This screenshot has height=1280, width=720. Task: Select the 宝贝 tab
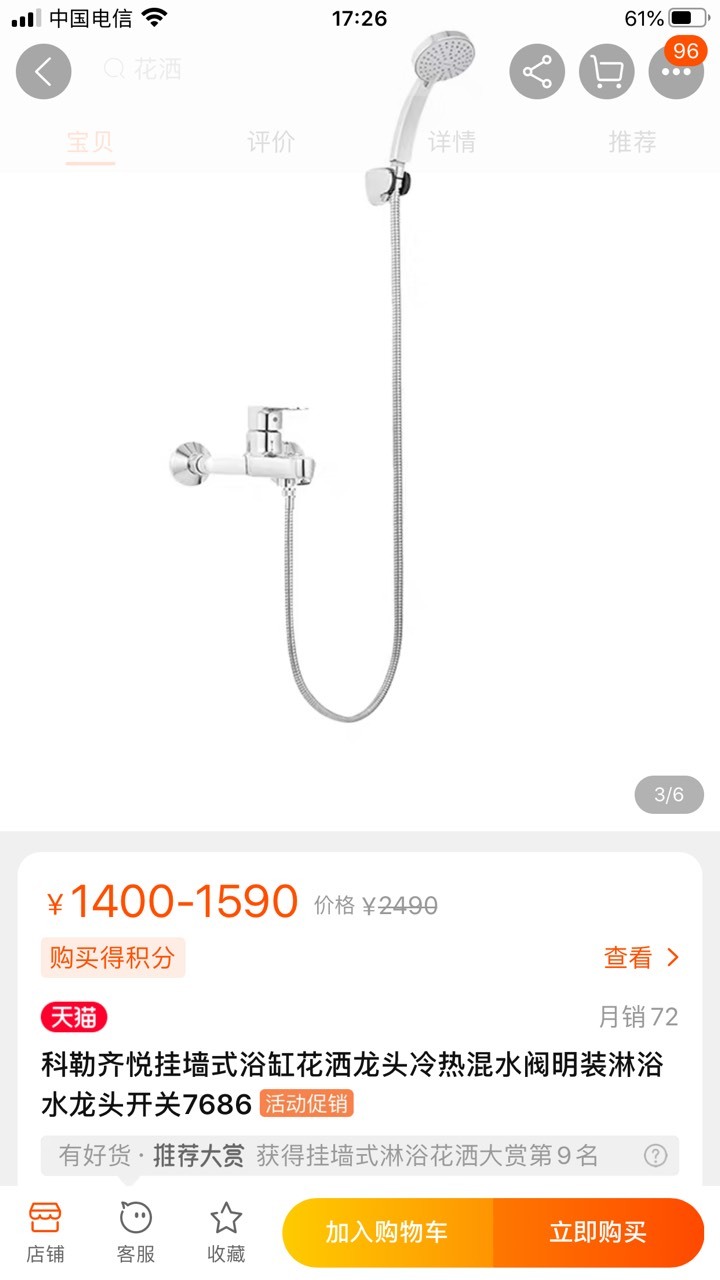click(91, 142)
